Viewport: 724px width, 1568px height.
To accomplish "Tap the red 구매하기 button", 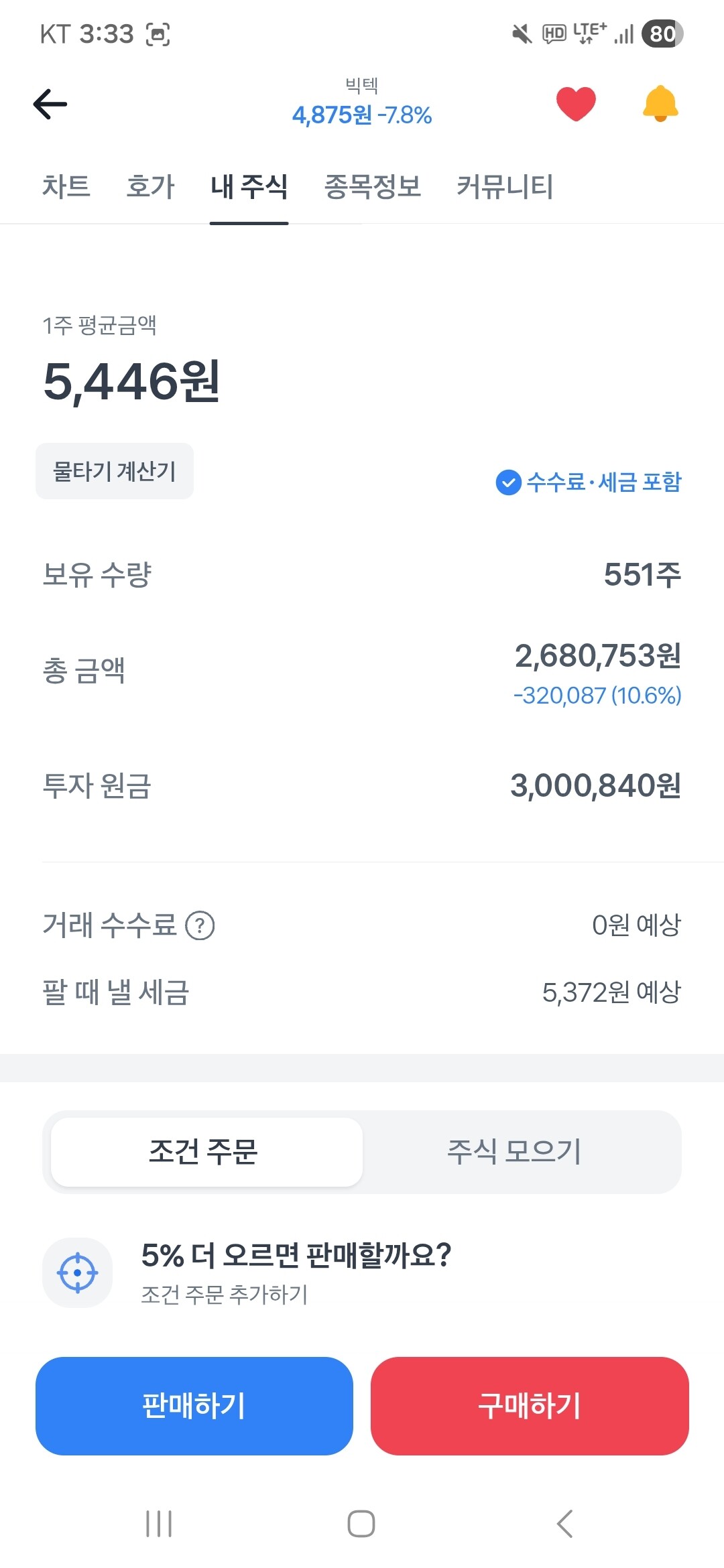I will (530, 1406).
